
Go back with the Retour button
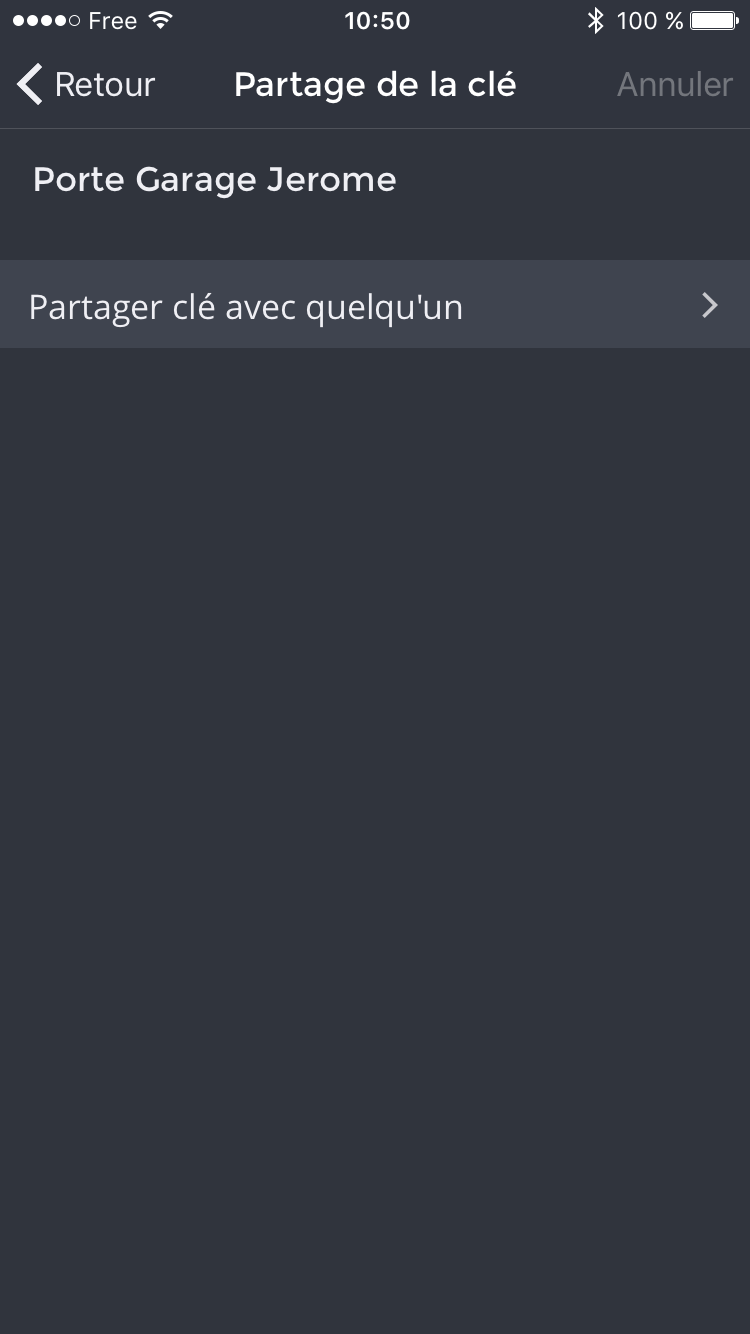click(86, 85)
